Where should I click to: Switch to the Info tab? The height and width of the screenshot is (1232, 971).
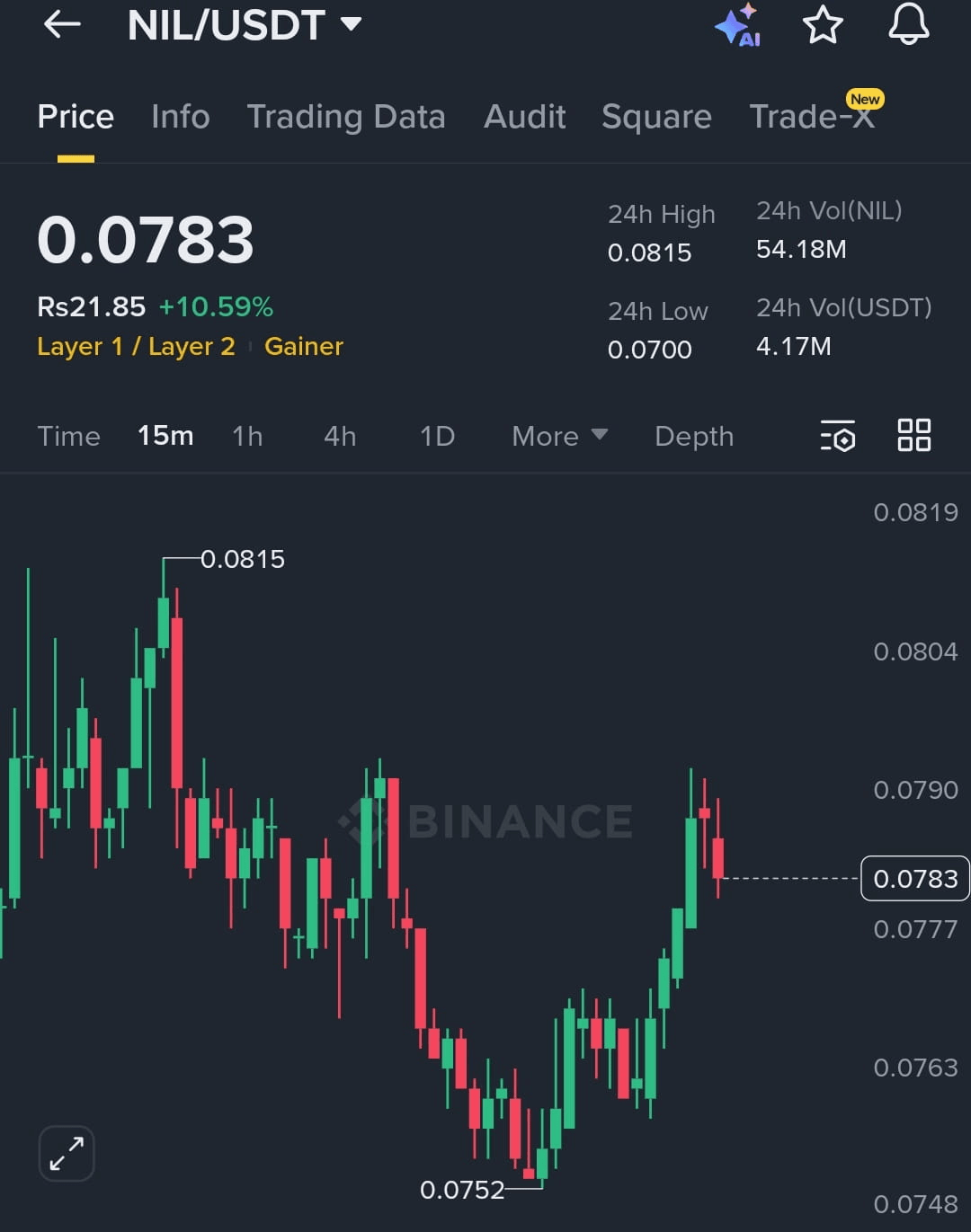(180, 117)
